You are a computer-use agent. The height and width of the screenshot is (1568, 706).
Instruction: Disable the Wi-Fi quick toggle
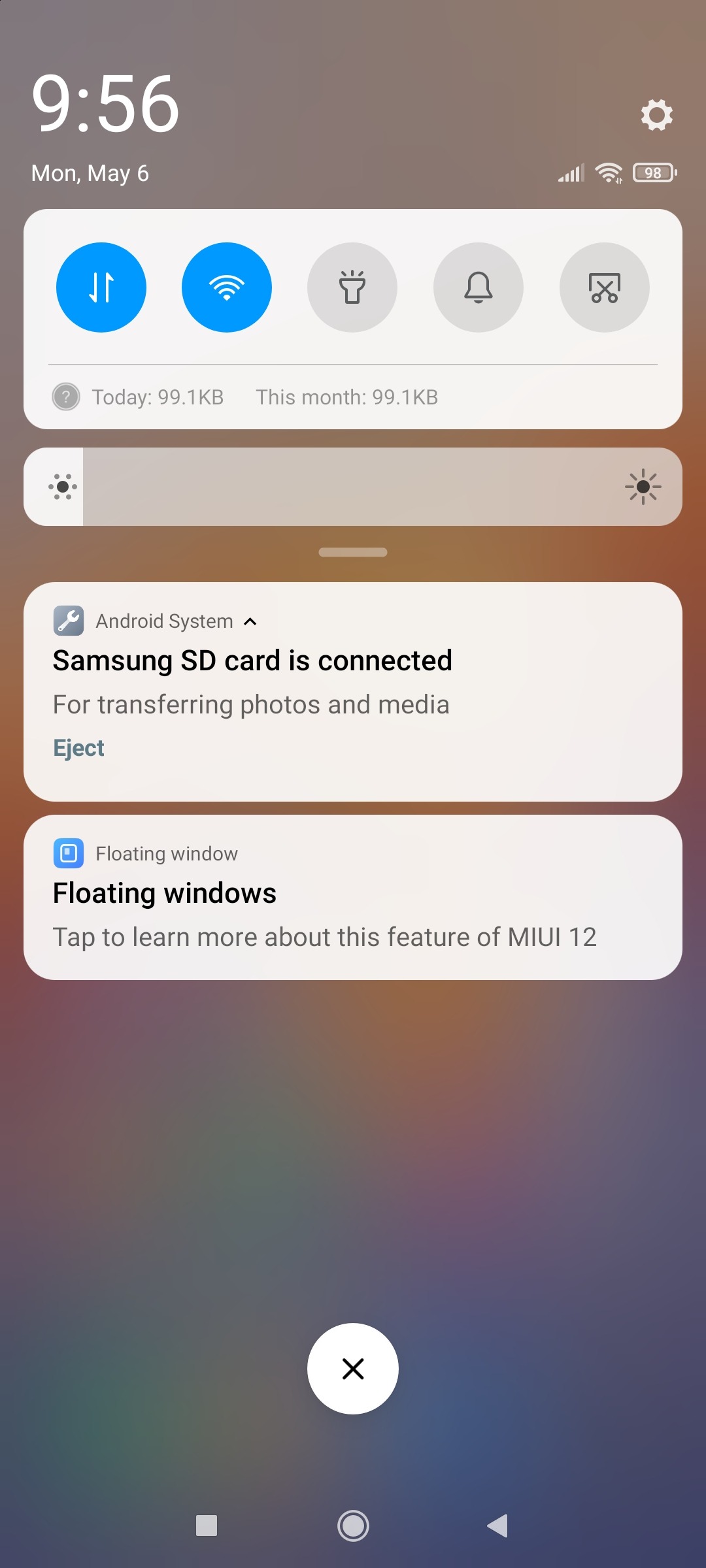tap(227, 287)
